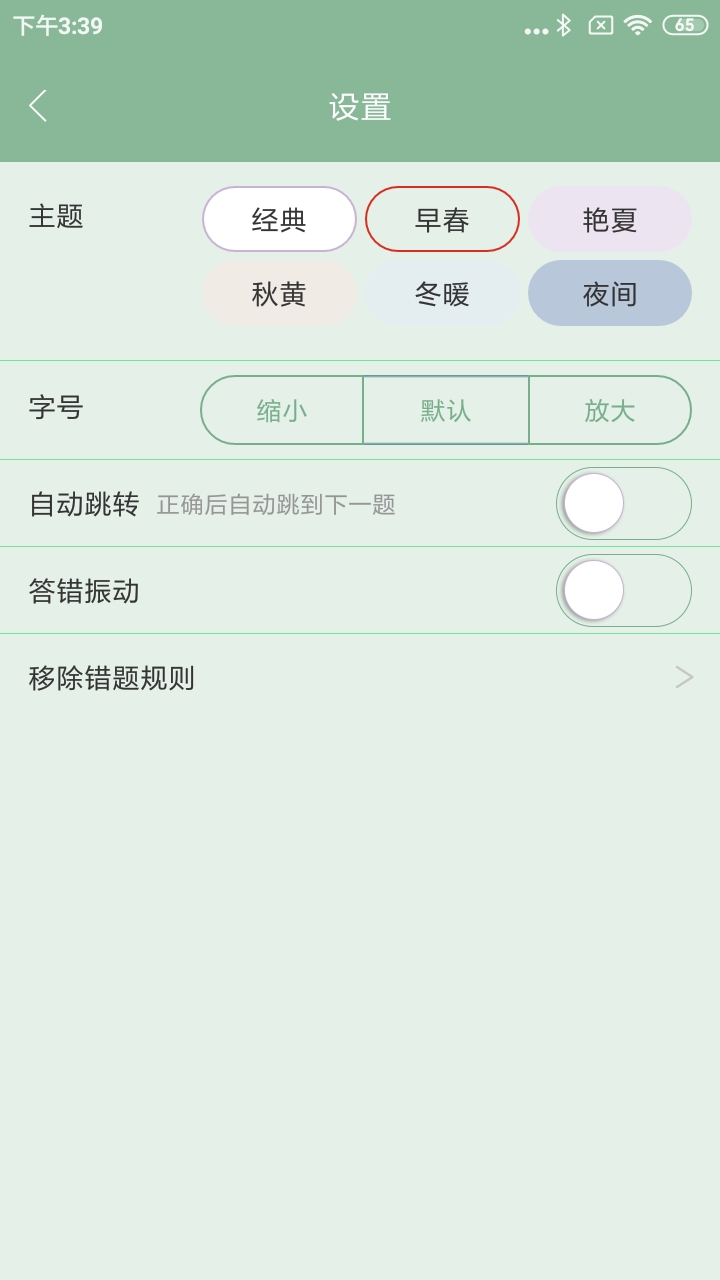Click the 设置 title in the header
This screenshot has height=1280, width=720.
point(360,104)
